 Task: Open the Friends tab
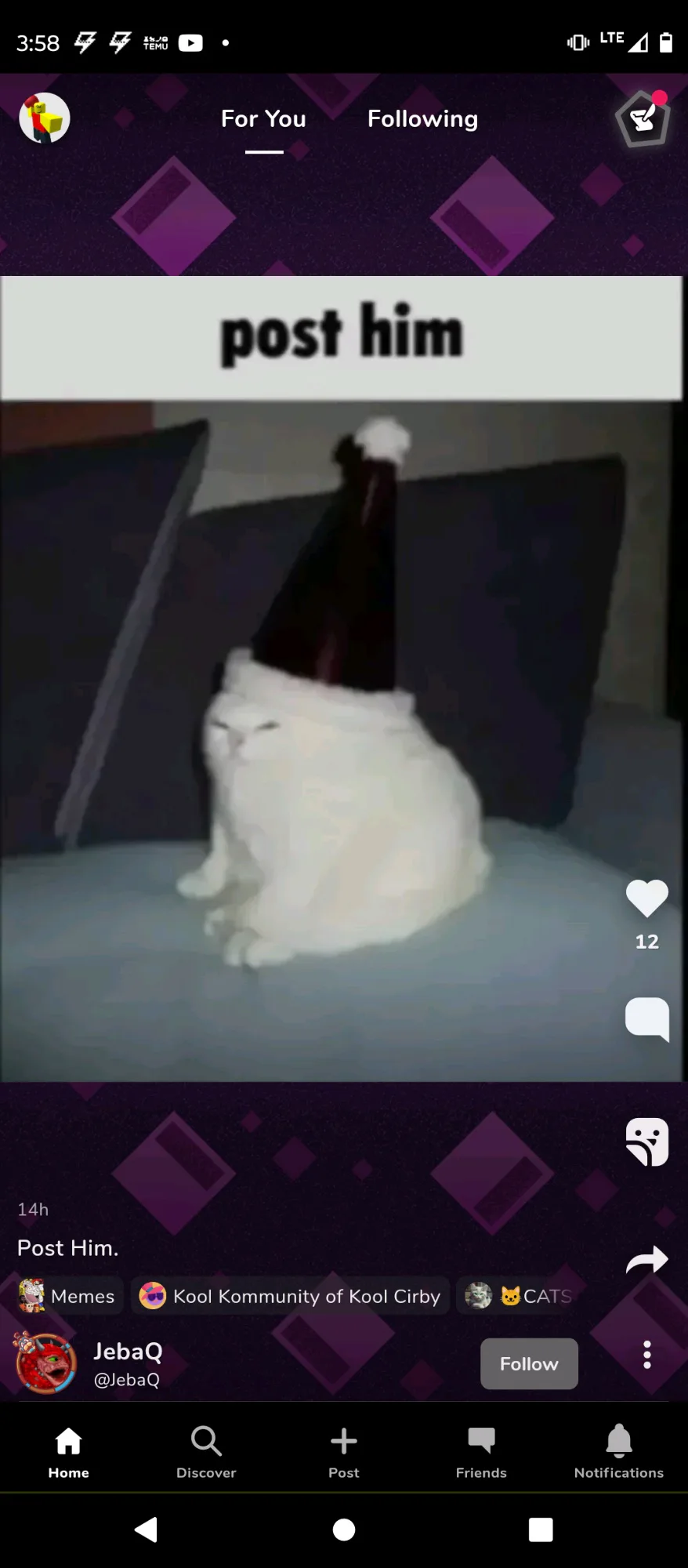[x=481, y=1452]
